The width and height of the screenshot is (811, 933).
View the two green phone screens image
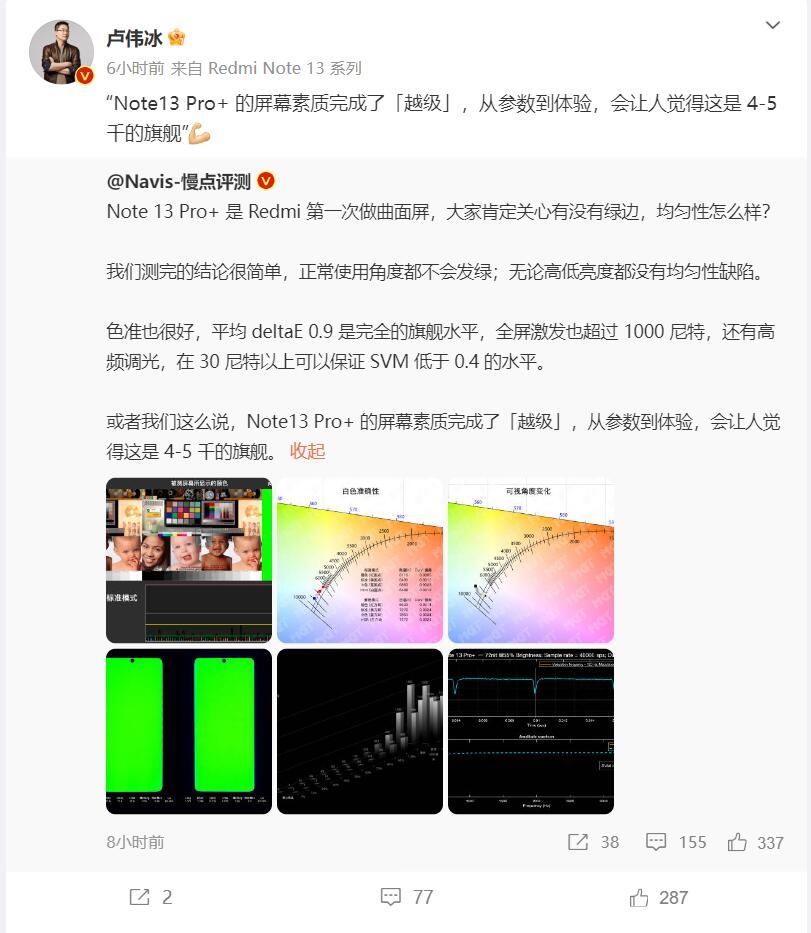[189, 731]
